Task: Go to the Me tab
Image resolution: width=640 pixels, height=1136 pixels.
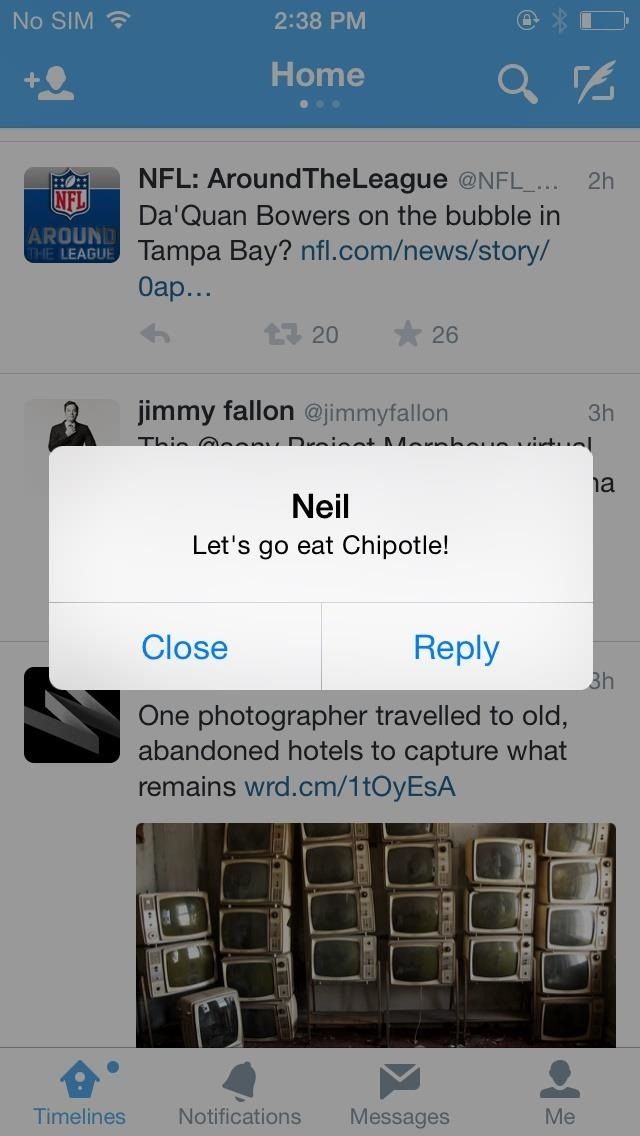Action: point(559,1093)
